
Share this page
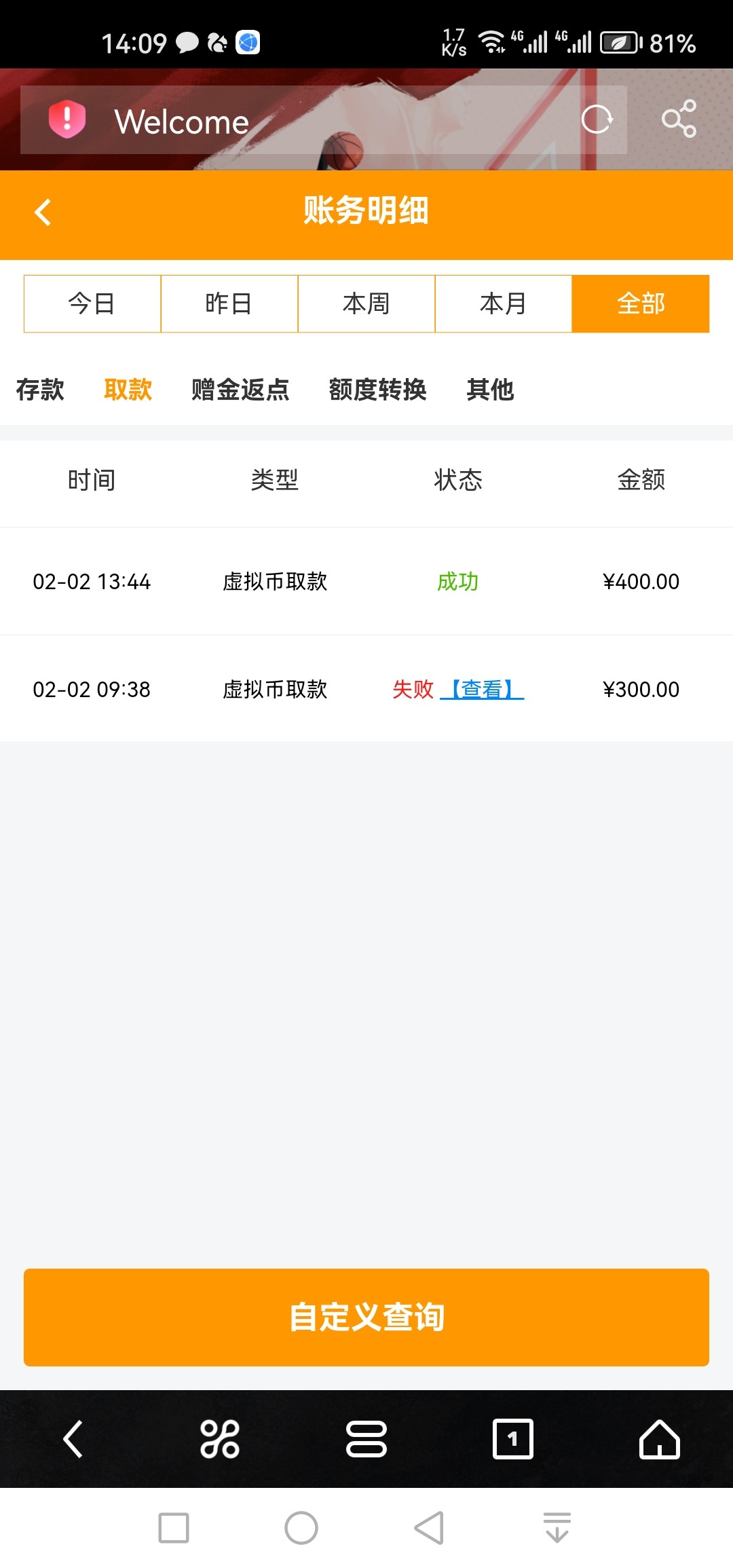[679, 119]
